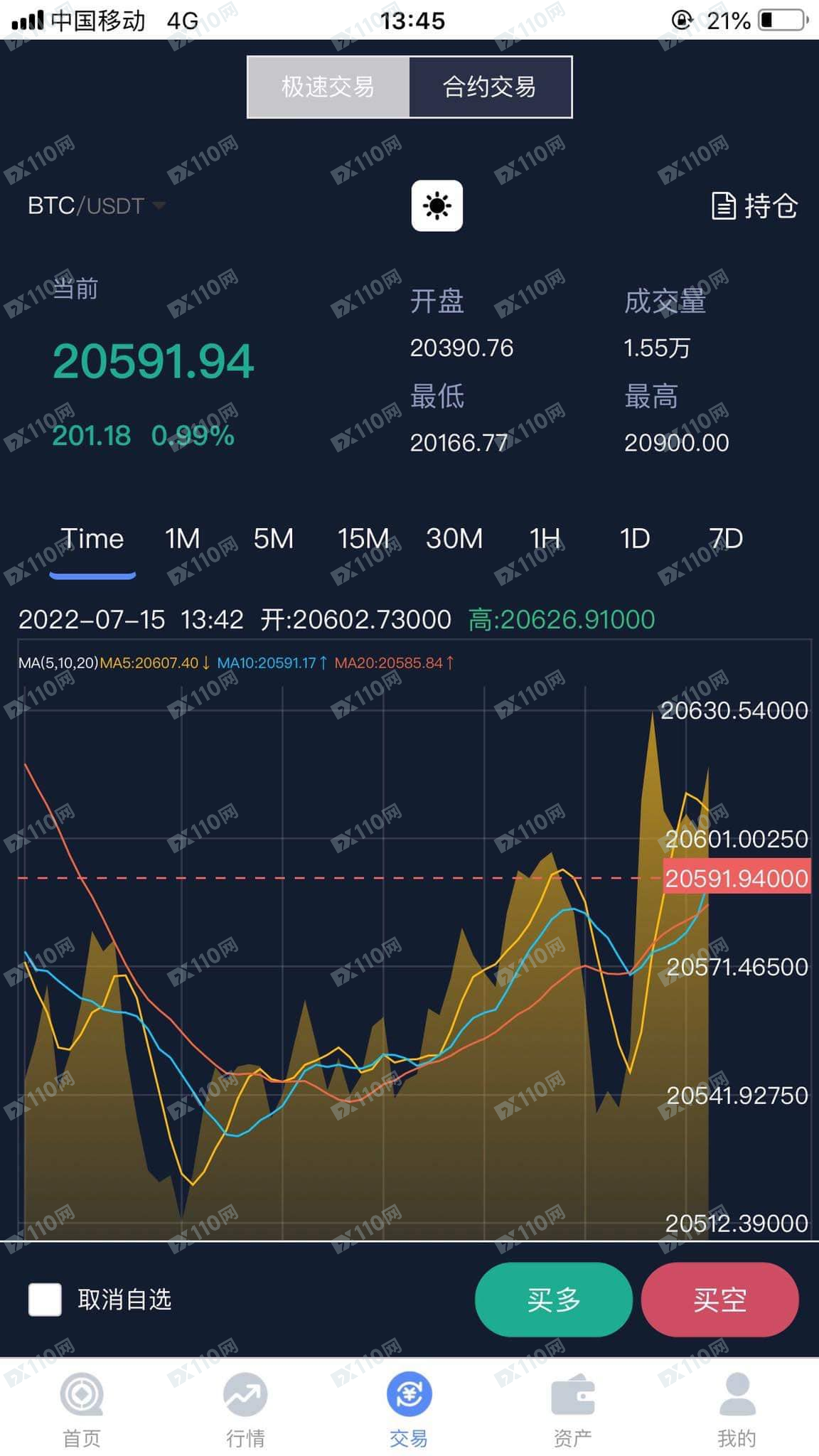The width and height of the screenshot is (819, 1456).
Task: Tap 买空 to go short
Action: coord(720,1300)
